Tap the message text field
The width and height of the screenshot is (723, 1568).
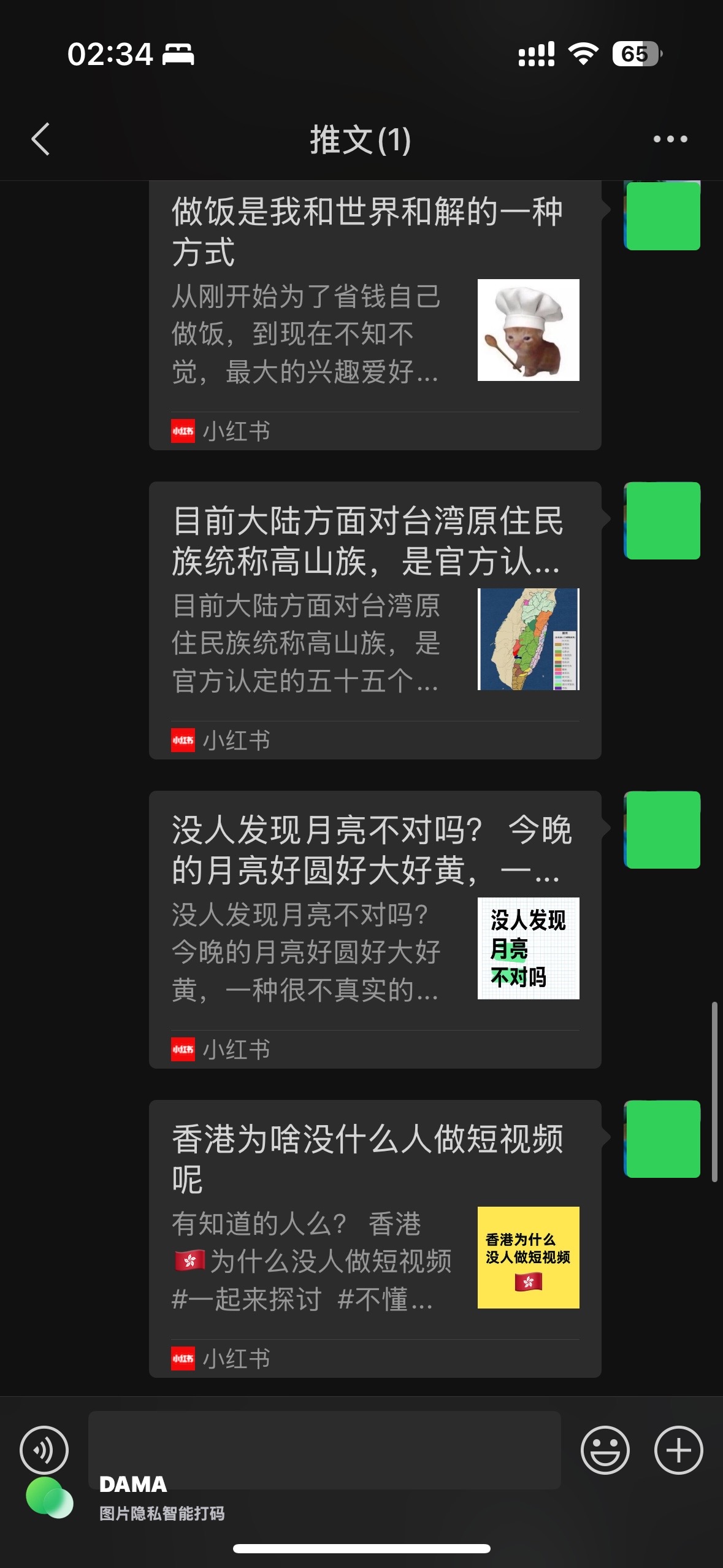pyautogui.click(x=324, y=1450)
